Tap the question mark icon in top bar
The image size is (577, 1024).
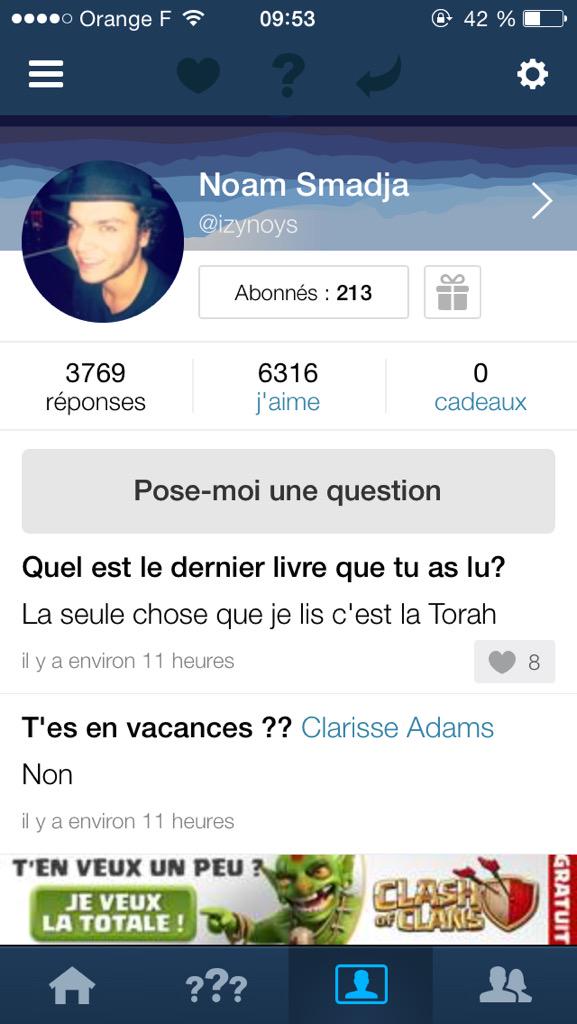pyautogui.click(x=288, y=76)
